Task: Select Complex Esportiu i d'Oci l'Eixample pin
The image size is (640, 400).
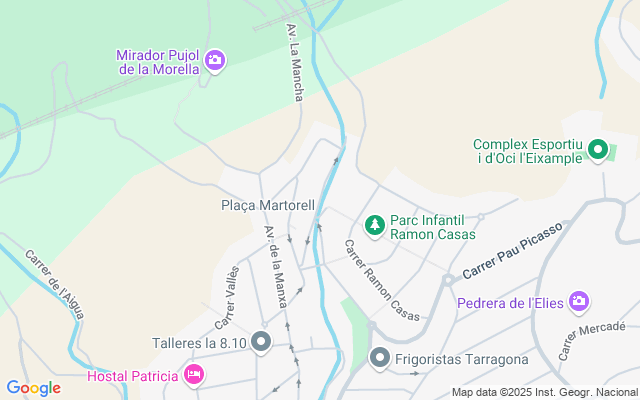Action: tap(598, 150)
